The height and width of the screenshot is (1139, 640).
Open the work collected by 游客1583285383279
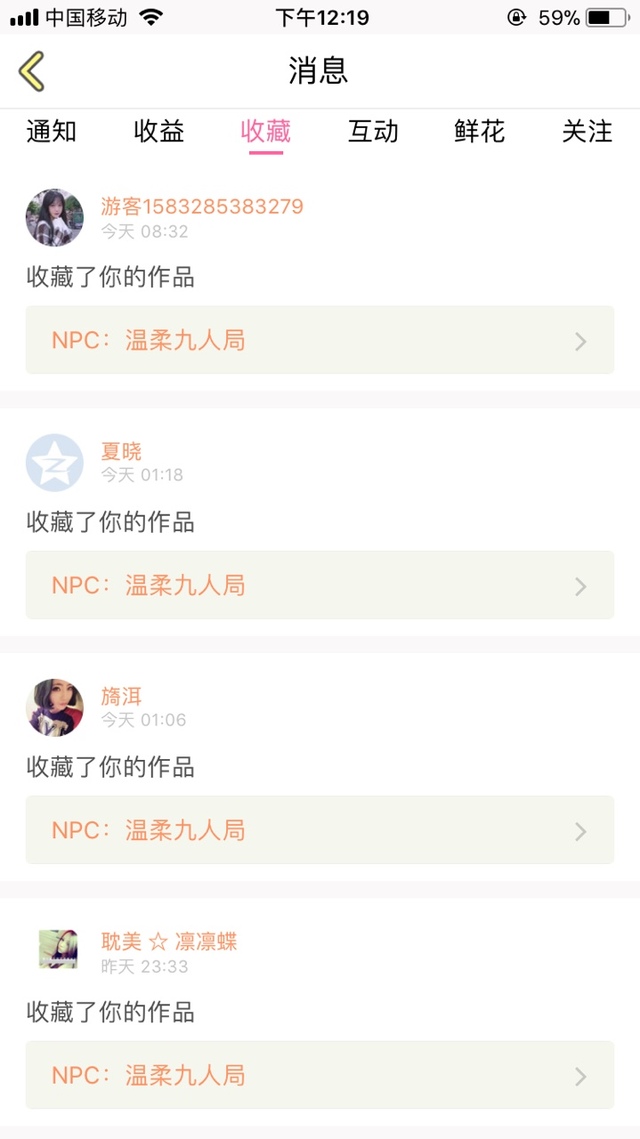(320, 340)
